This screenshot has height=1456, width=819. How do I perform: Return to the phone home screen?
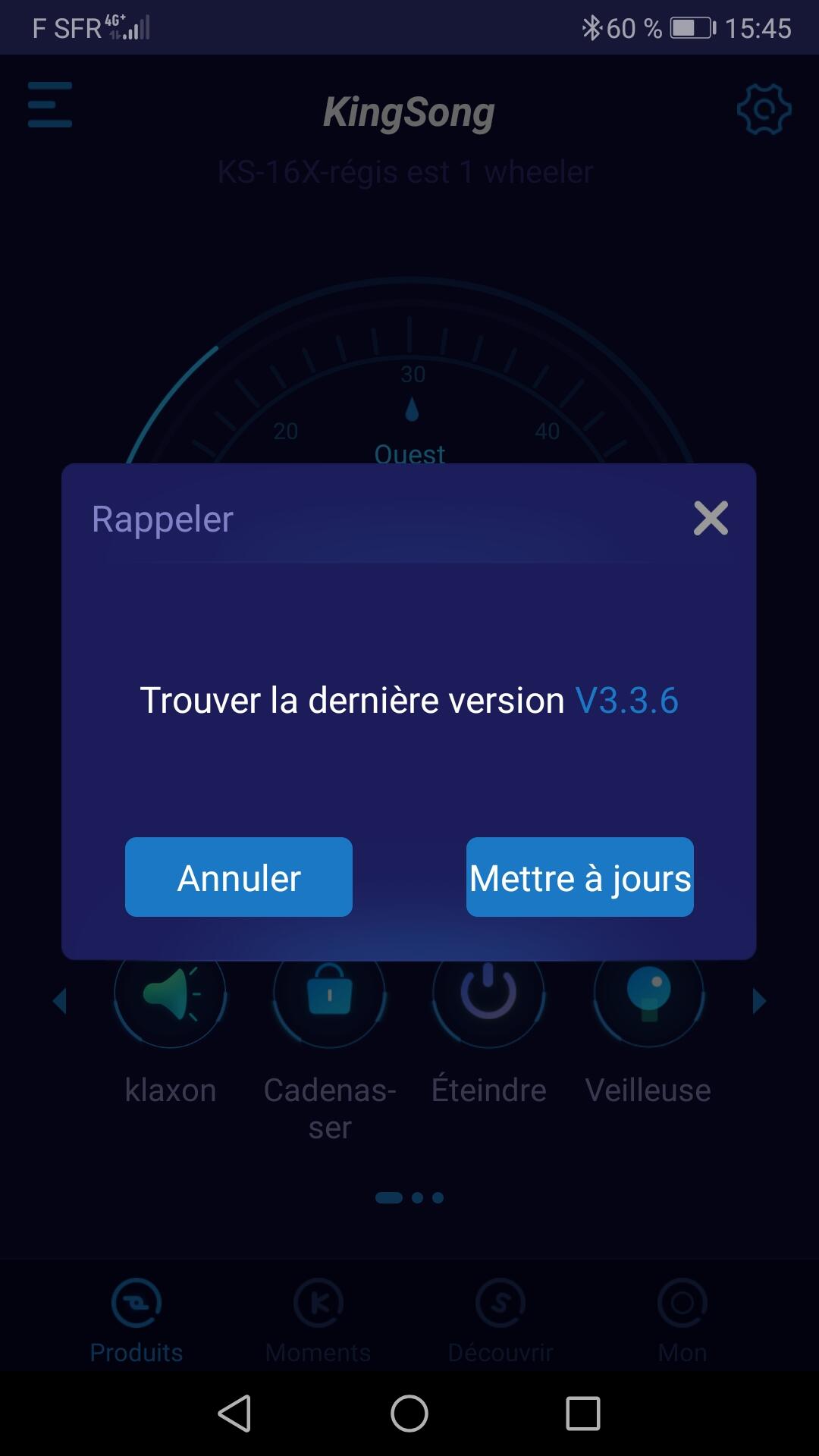click(409, 1414)
